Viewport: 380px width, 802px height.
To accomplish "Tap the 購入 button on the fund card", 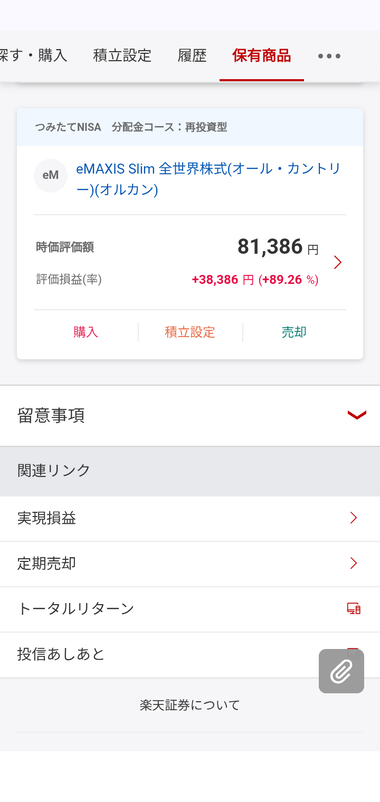I will 86,332.
